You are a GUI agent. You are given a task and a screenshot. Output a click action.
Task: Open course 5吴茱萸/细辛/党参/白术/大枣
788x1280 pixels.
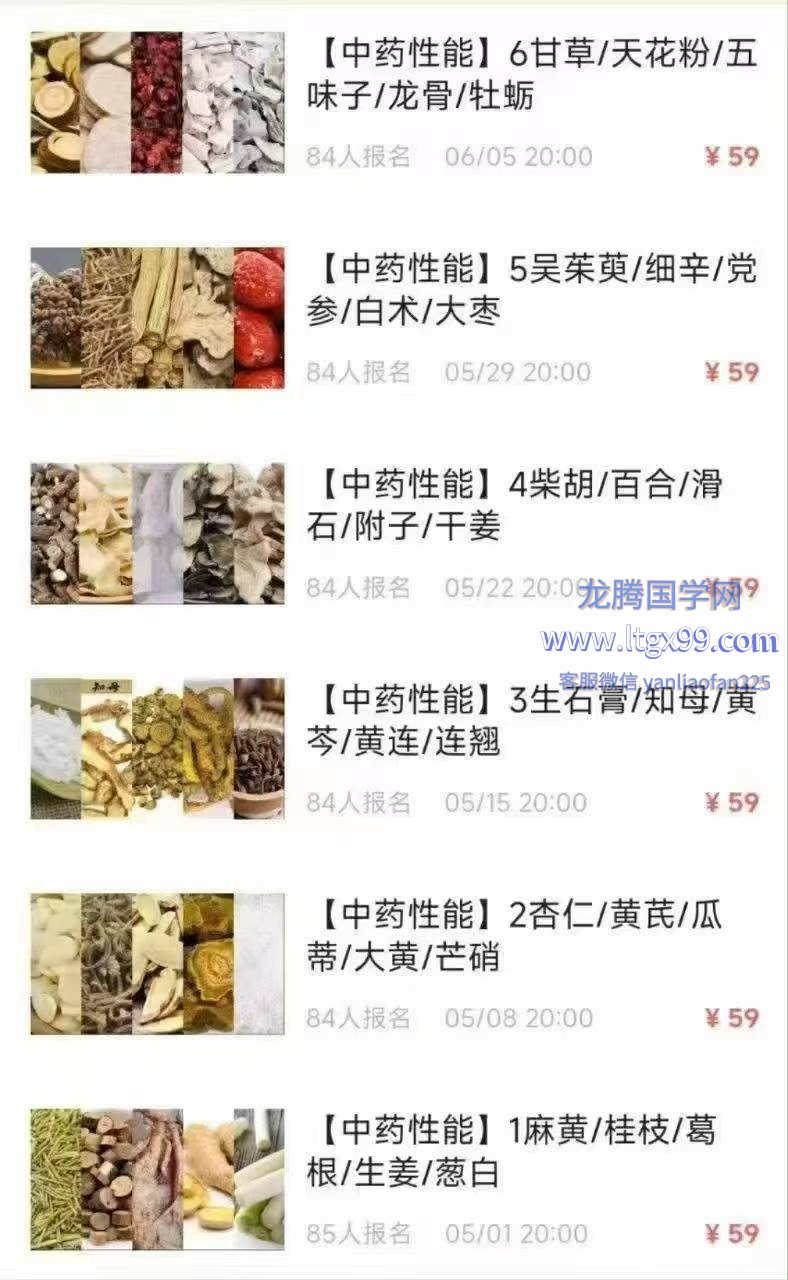(394, 318)
